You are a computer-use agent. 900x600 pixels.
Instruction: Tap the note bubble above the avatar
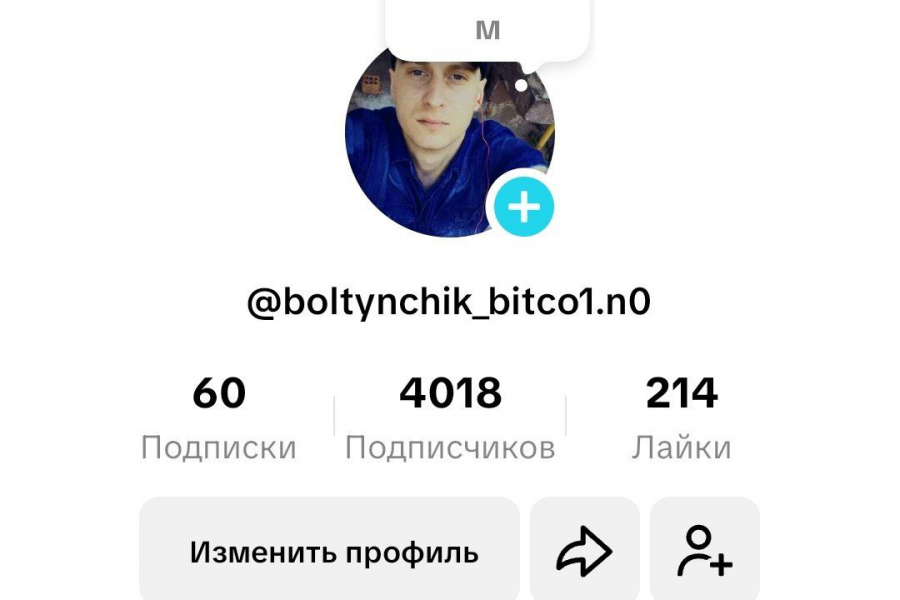pos(487,28)
